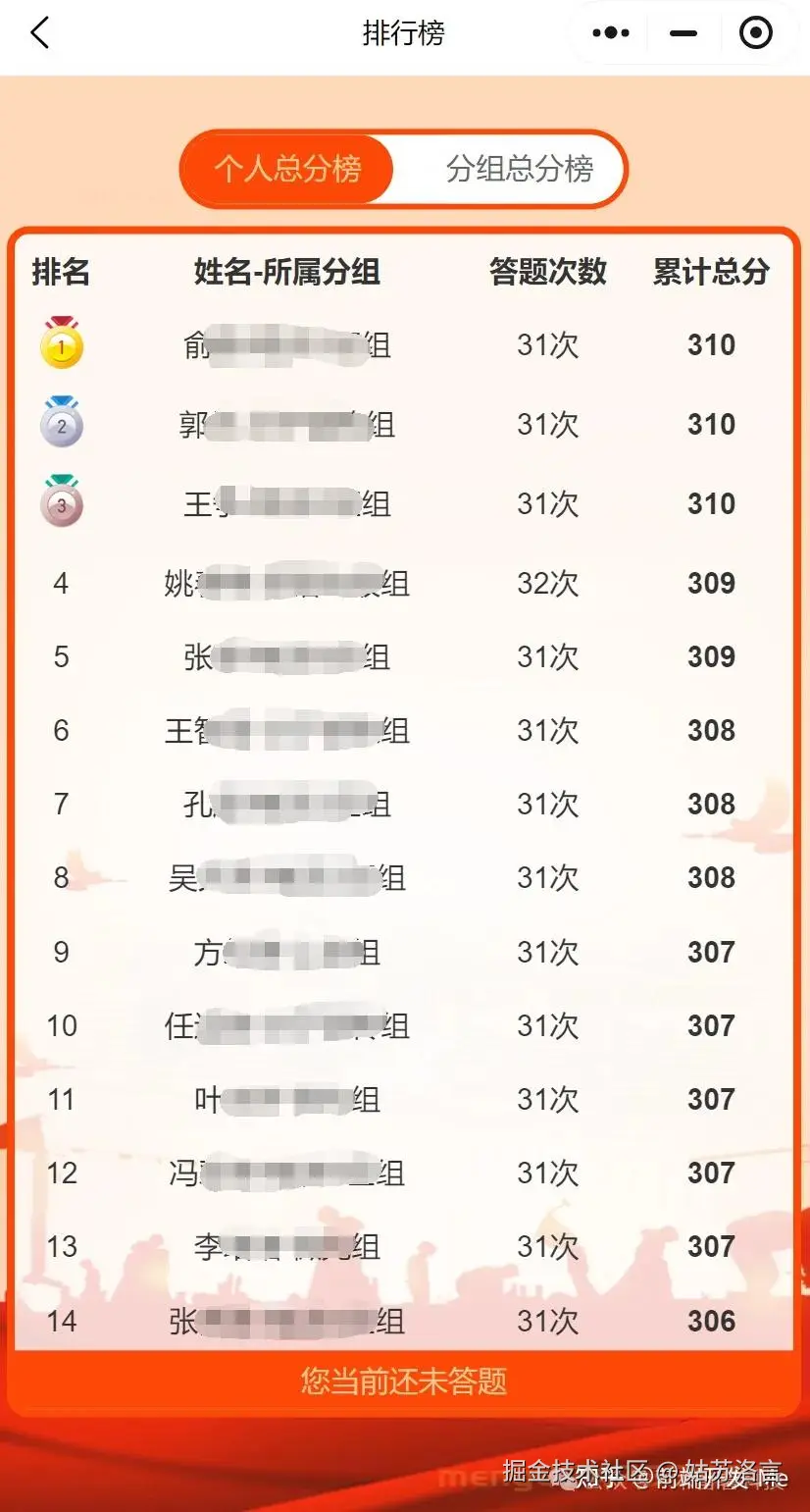Minimize the mini program with the dash icon

click(x=683, y=33)
